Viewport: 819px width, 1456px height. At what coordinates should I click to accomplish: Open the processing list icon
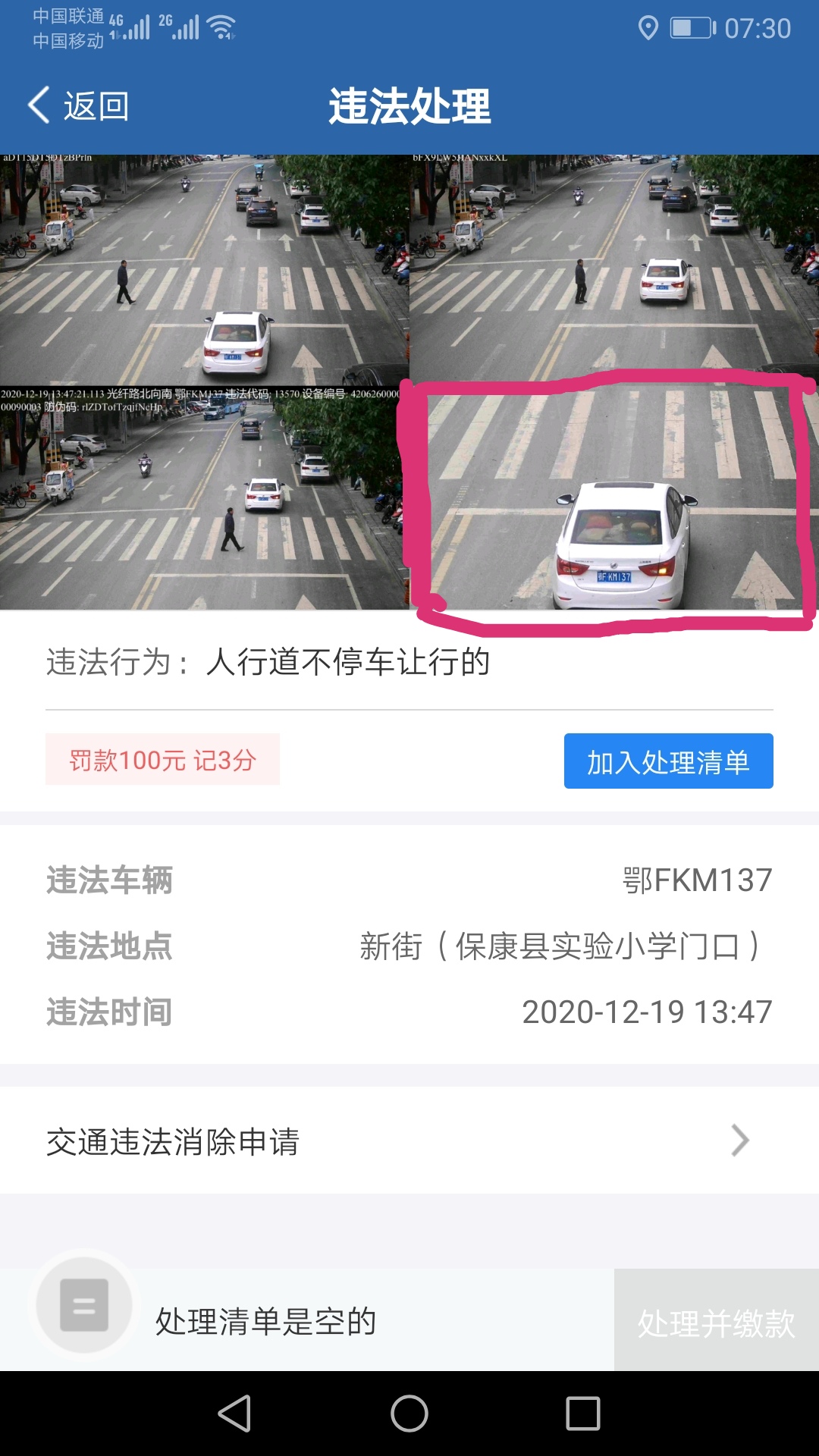pyautogui.click(x=84, y=1305)
